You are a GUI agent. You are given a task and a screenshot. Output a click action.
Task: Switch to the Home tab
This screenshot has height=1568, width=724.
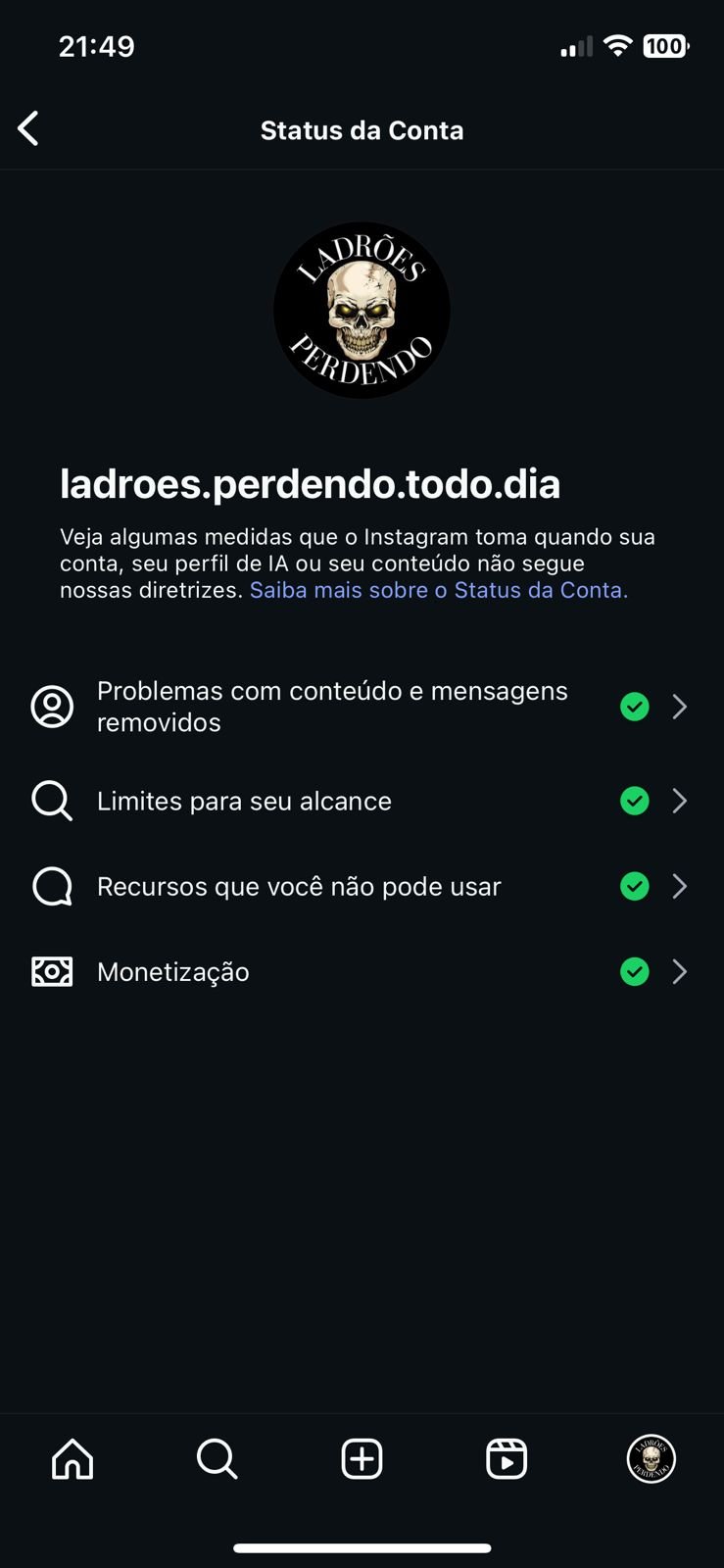coord(72,1458)
